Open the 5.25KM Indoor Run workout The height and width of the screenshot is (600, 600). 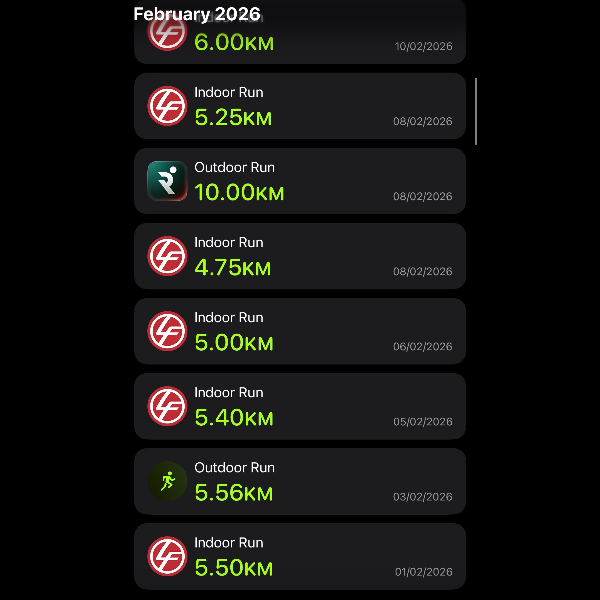300,106
